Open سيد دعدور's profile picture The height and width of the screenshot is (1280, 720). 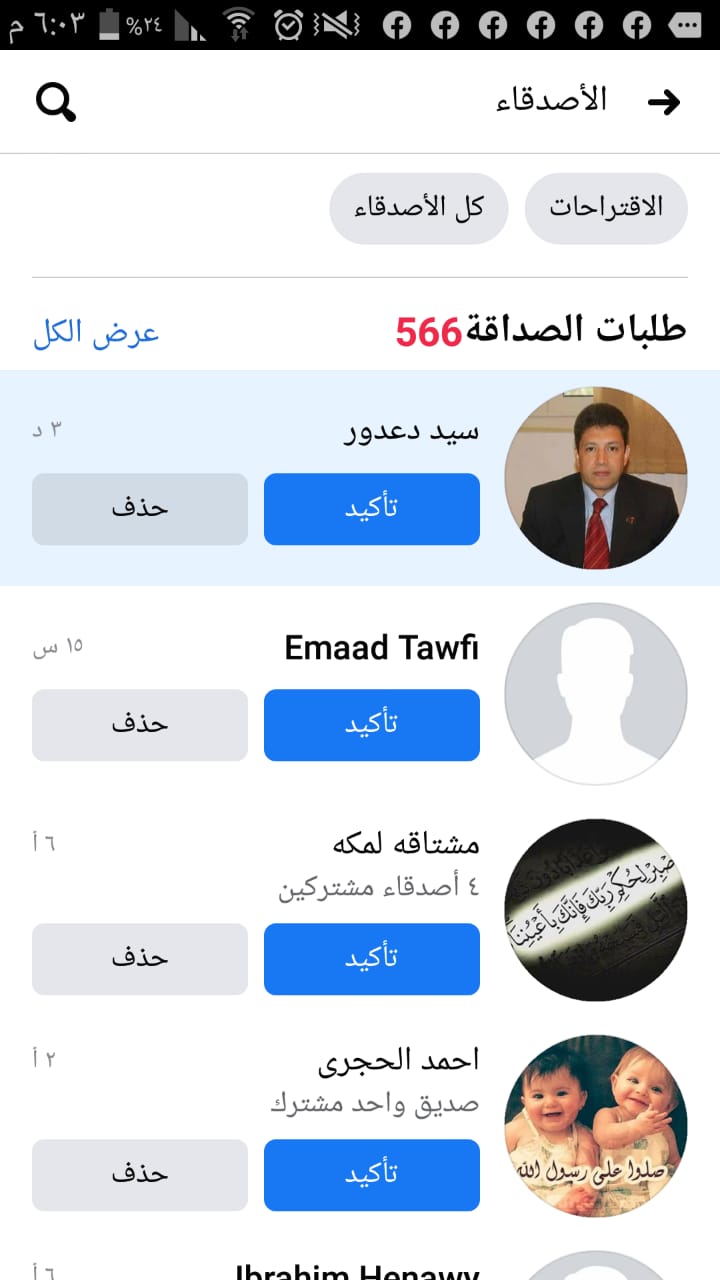596,478
